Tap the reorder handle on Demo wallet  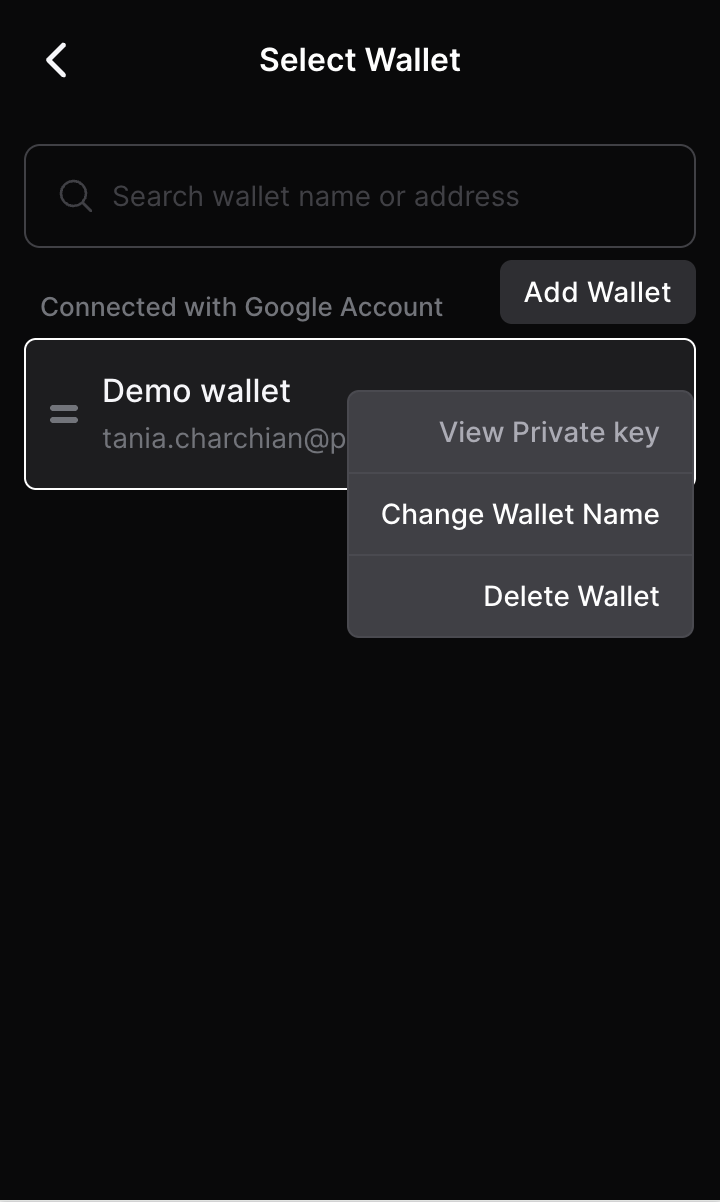(x=64, y=414)
